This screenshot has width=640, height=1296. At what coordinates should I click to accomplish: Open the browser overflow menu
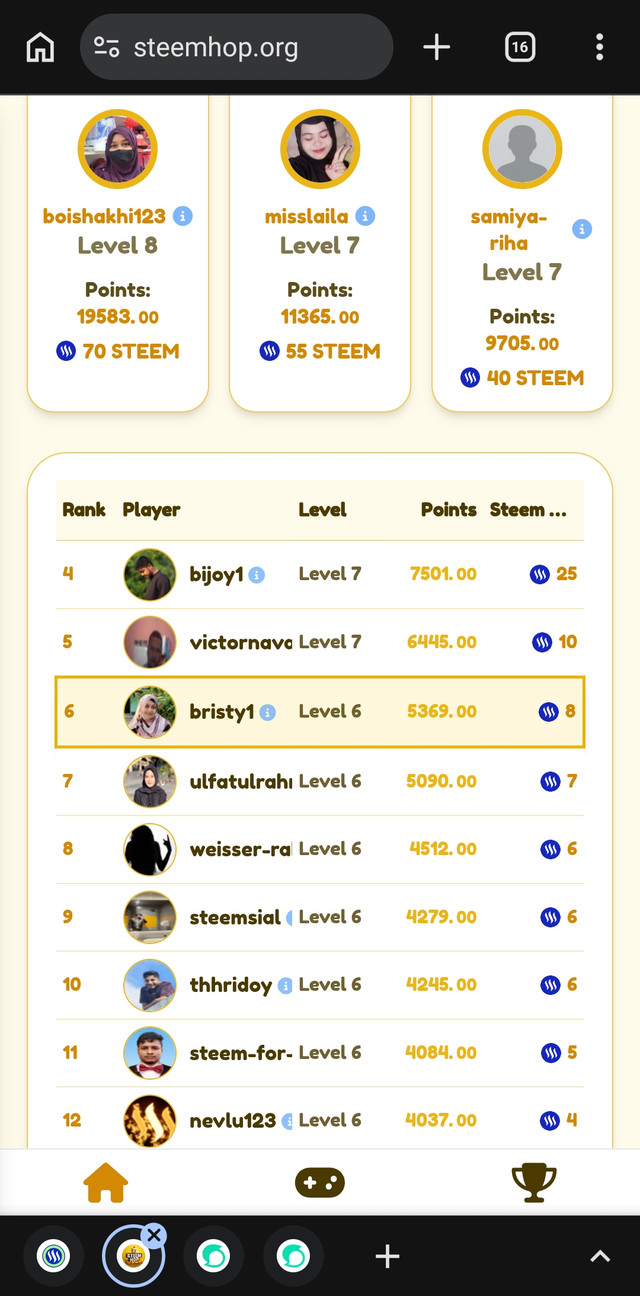coord(599,47)
